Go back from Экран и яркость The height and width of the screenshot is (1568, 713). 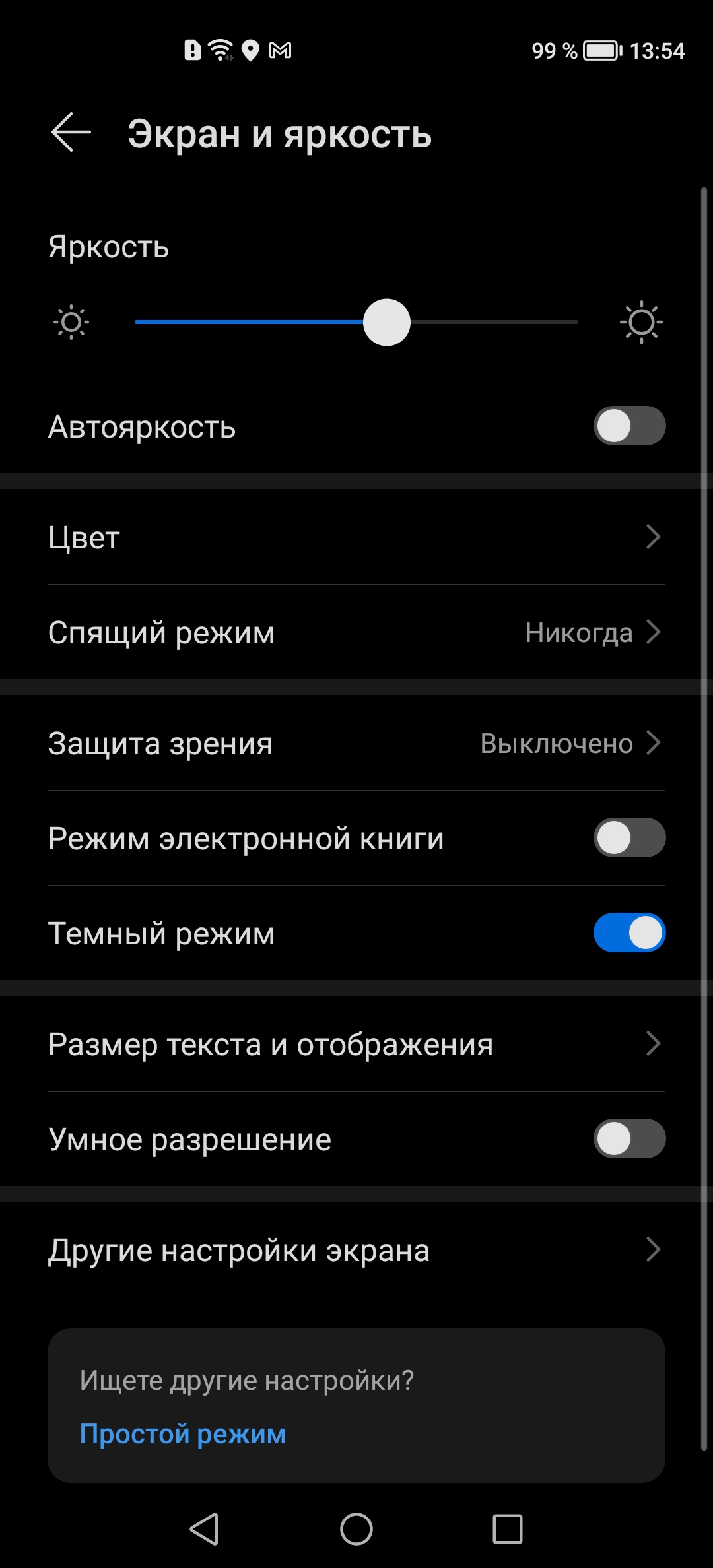[x=71, y=132]
